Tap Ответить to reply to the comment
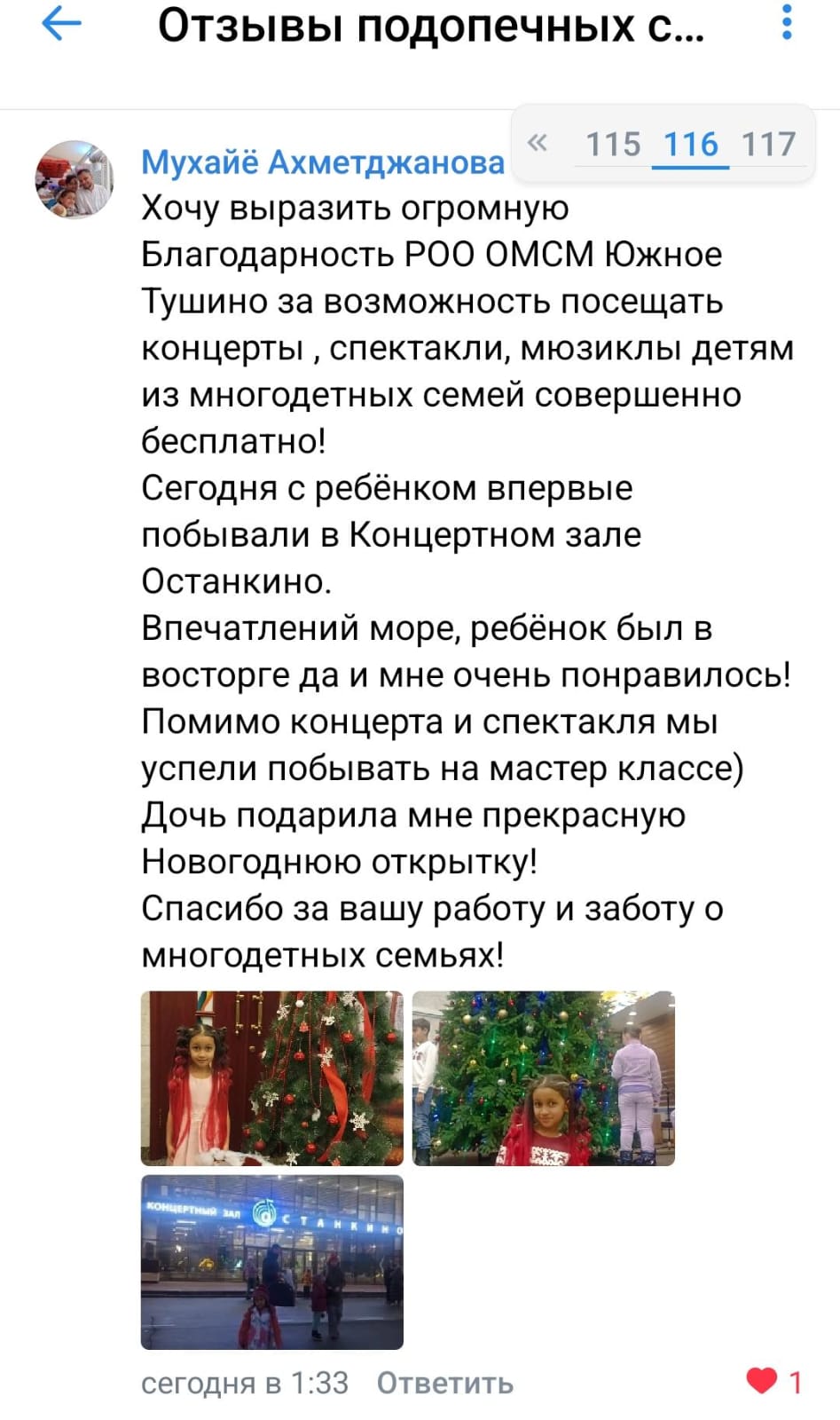The height and width of the screenshot is (1420, 840). point(444,1383)
